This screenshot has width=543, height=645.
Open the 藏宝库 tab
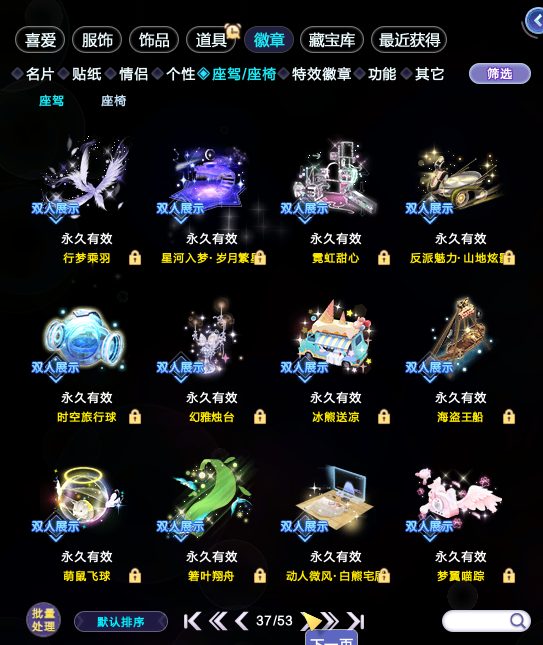(x=332, y=40)
